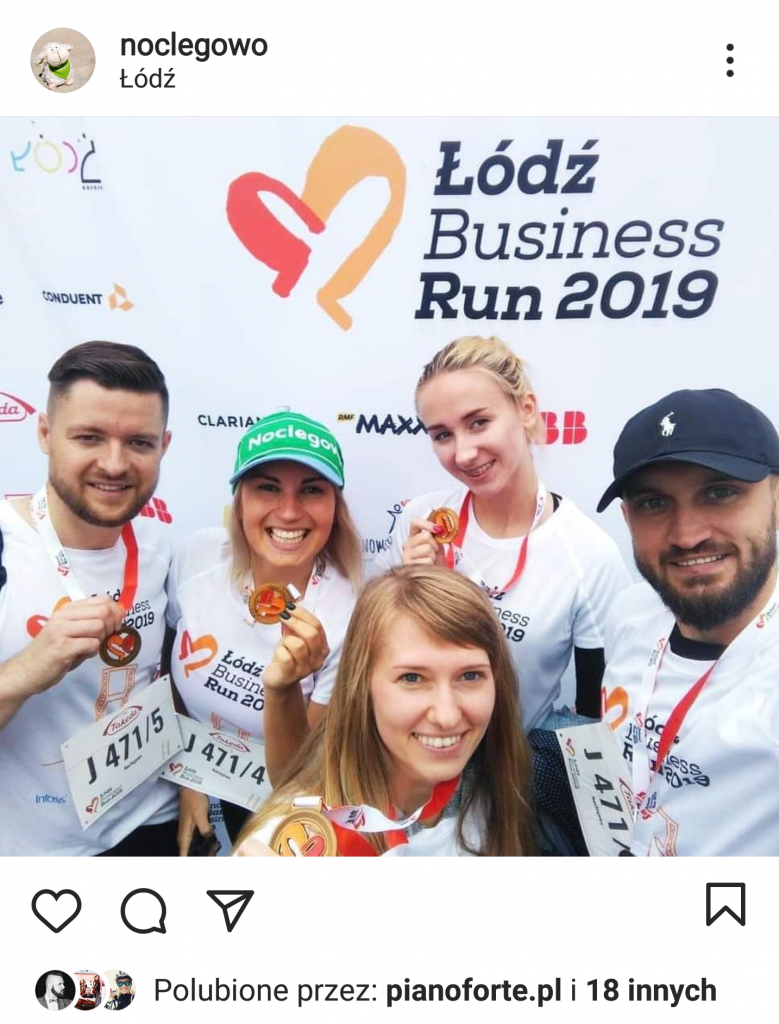The image size is (779, 1024).
Task: Like this post with the heart
Action: [56, 909]
